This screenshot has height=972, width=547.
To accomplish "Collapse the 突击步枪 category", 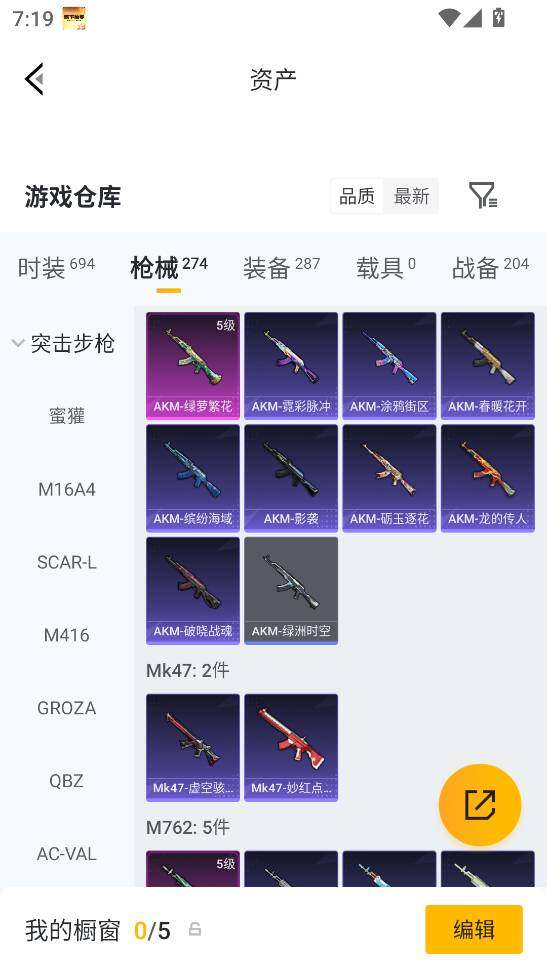I will pos(64,343).
